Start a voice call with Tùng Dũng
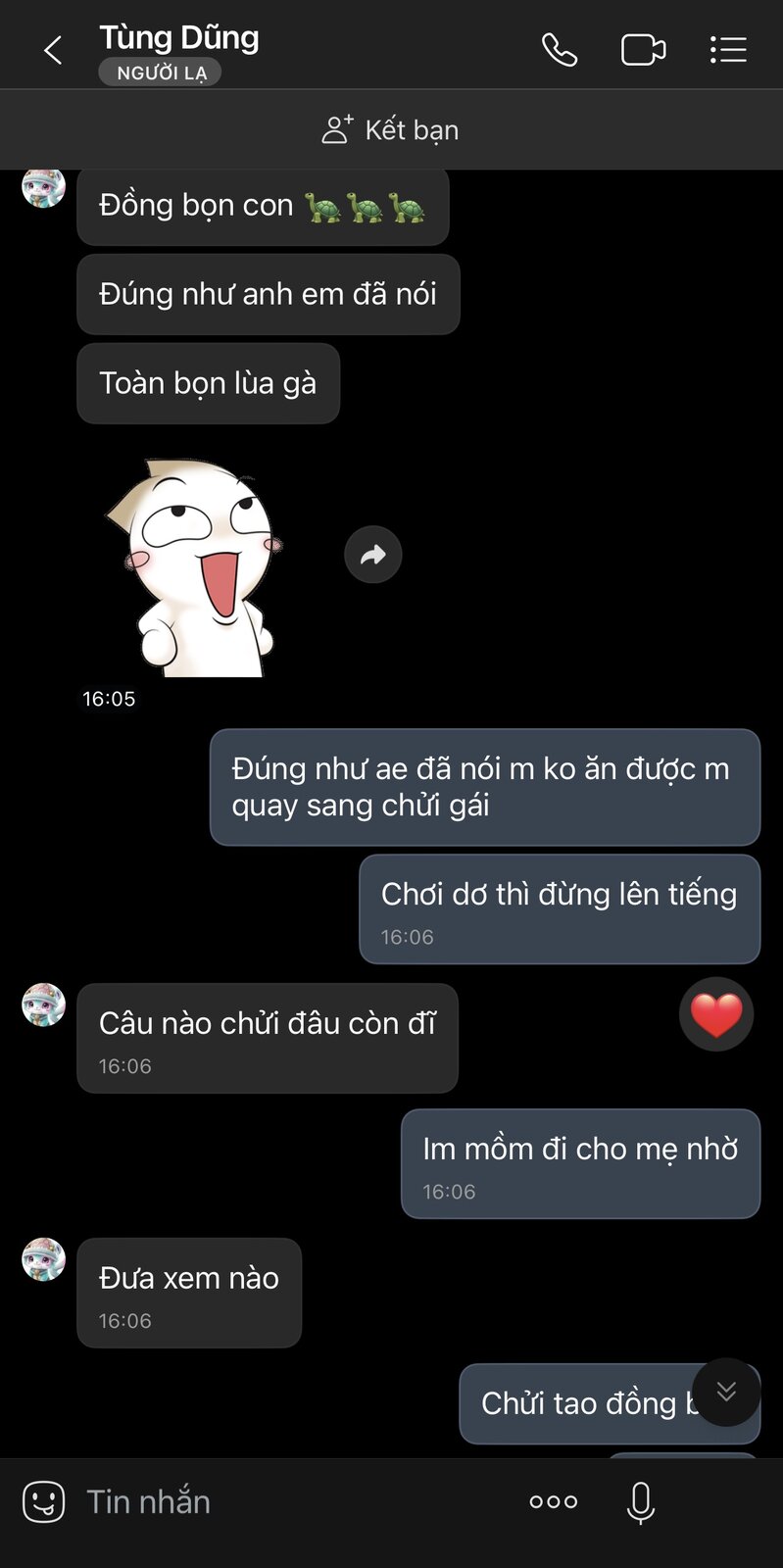 [560, 50]
